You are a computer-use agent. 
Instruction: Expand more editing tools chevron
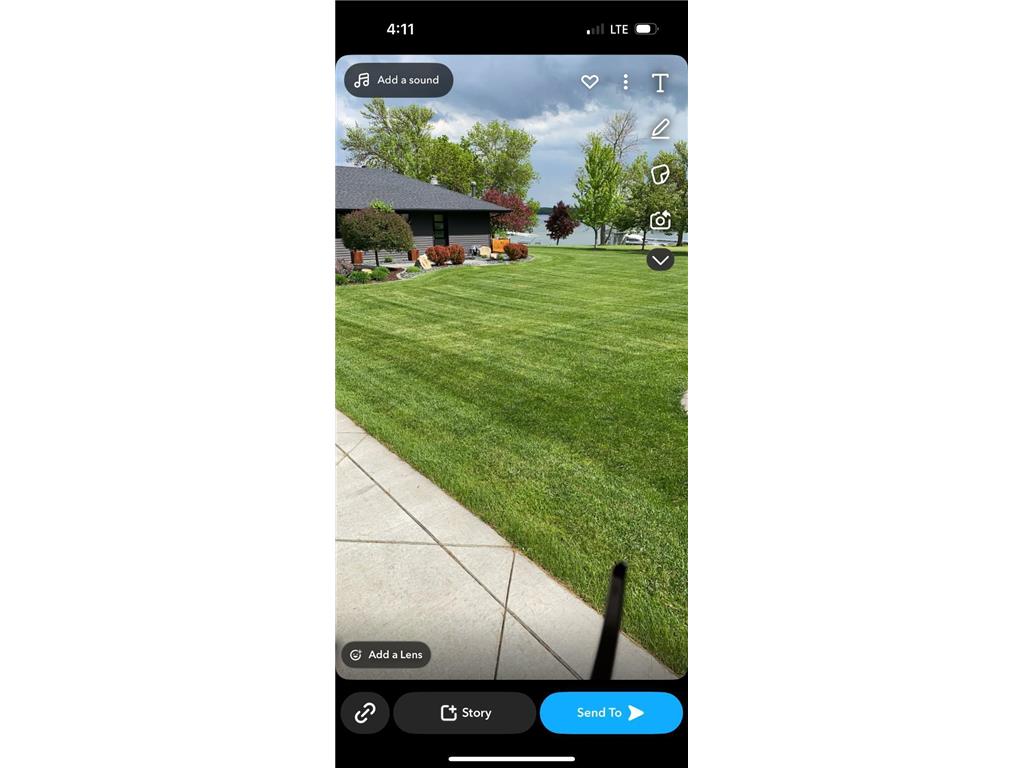660,260
